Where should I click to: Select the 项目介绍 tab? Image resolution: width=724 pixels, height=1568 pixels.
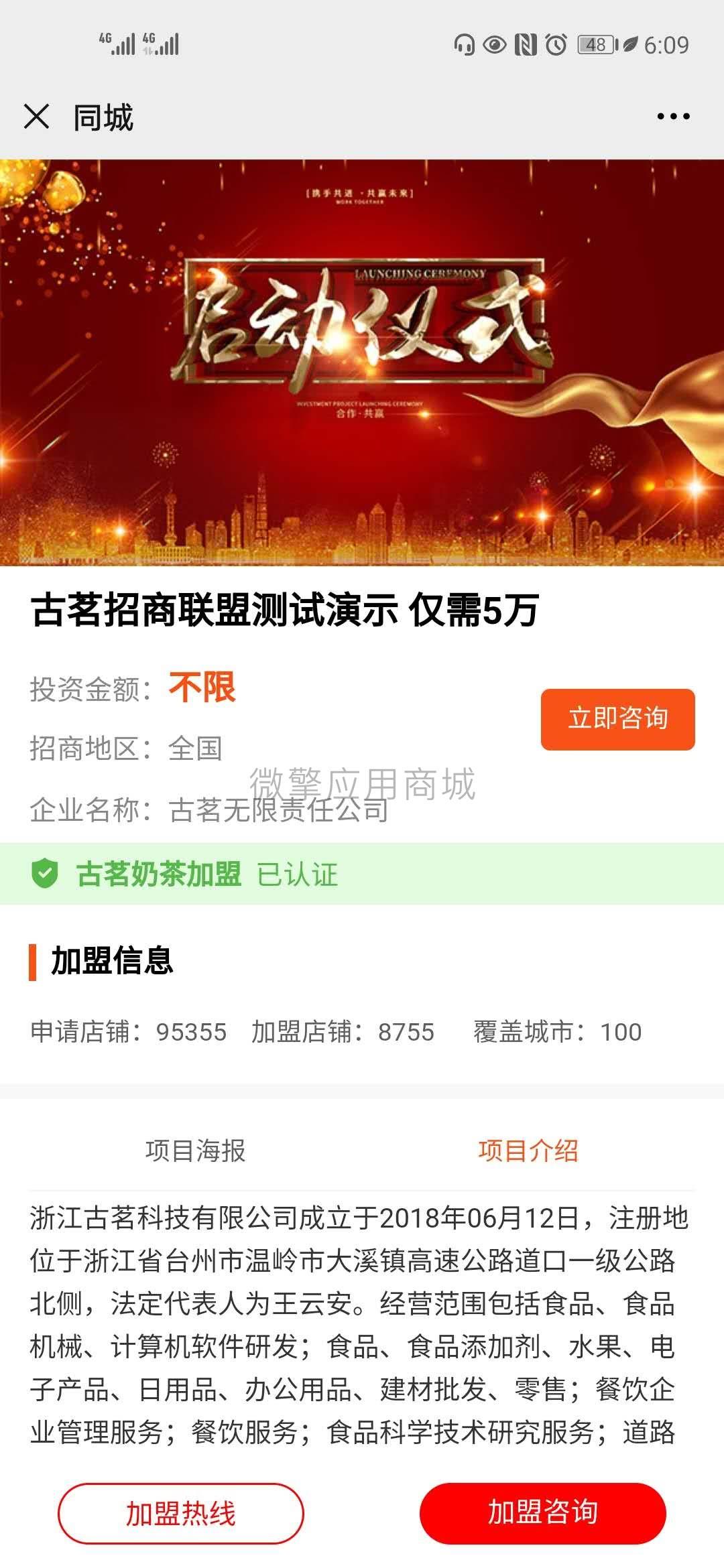528,1151
